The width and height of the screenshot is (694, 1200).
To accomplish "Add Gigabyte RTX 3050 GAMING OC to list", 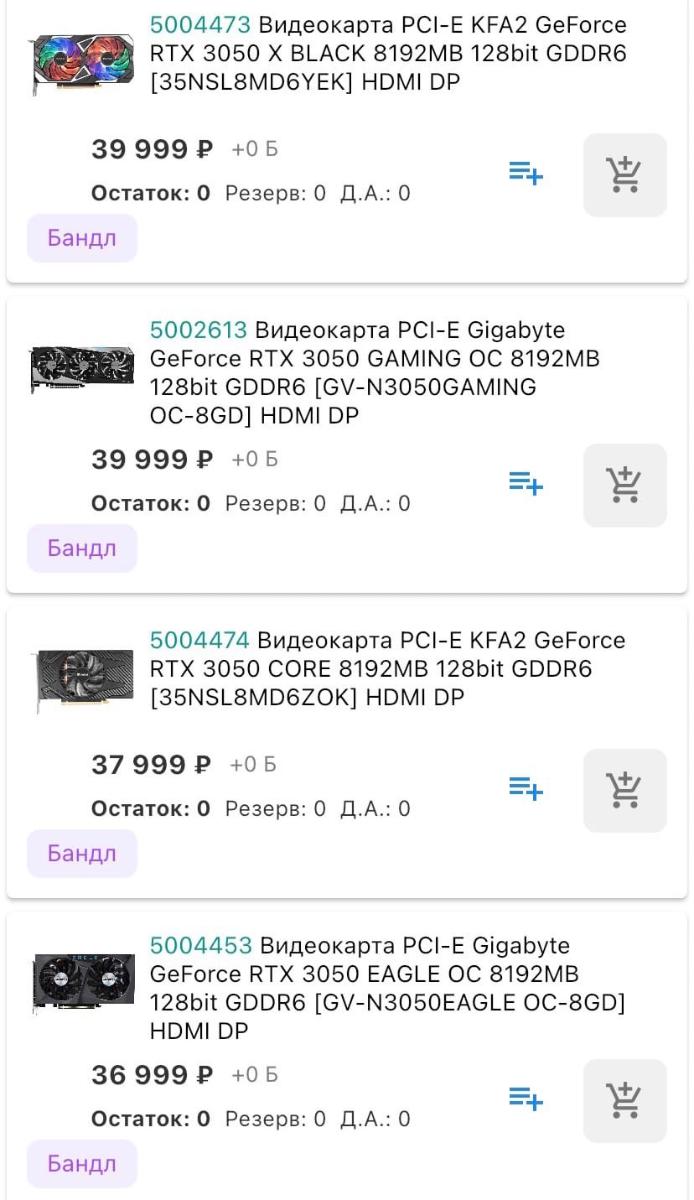I will (526, 485).
